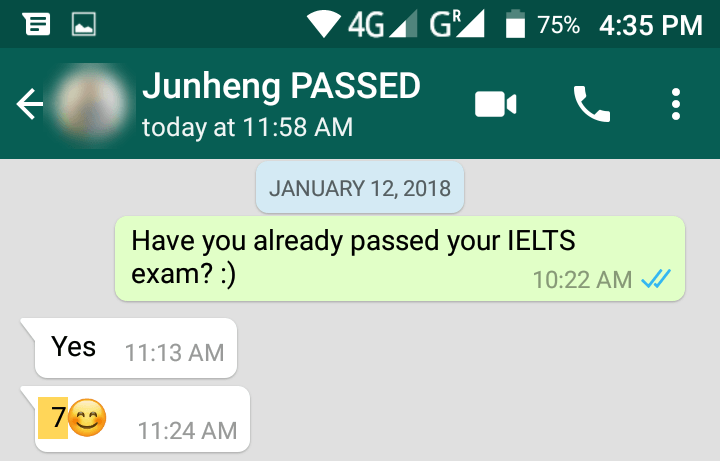720x461 pixels.
Task: Start a voice call with Junheng
Action: click(591, 104)
